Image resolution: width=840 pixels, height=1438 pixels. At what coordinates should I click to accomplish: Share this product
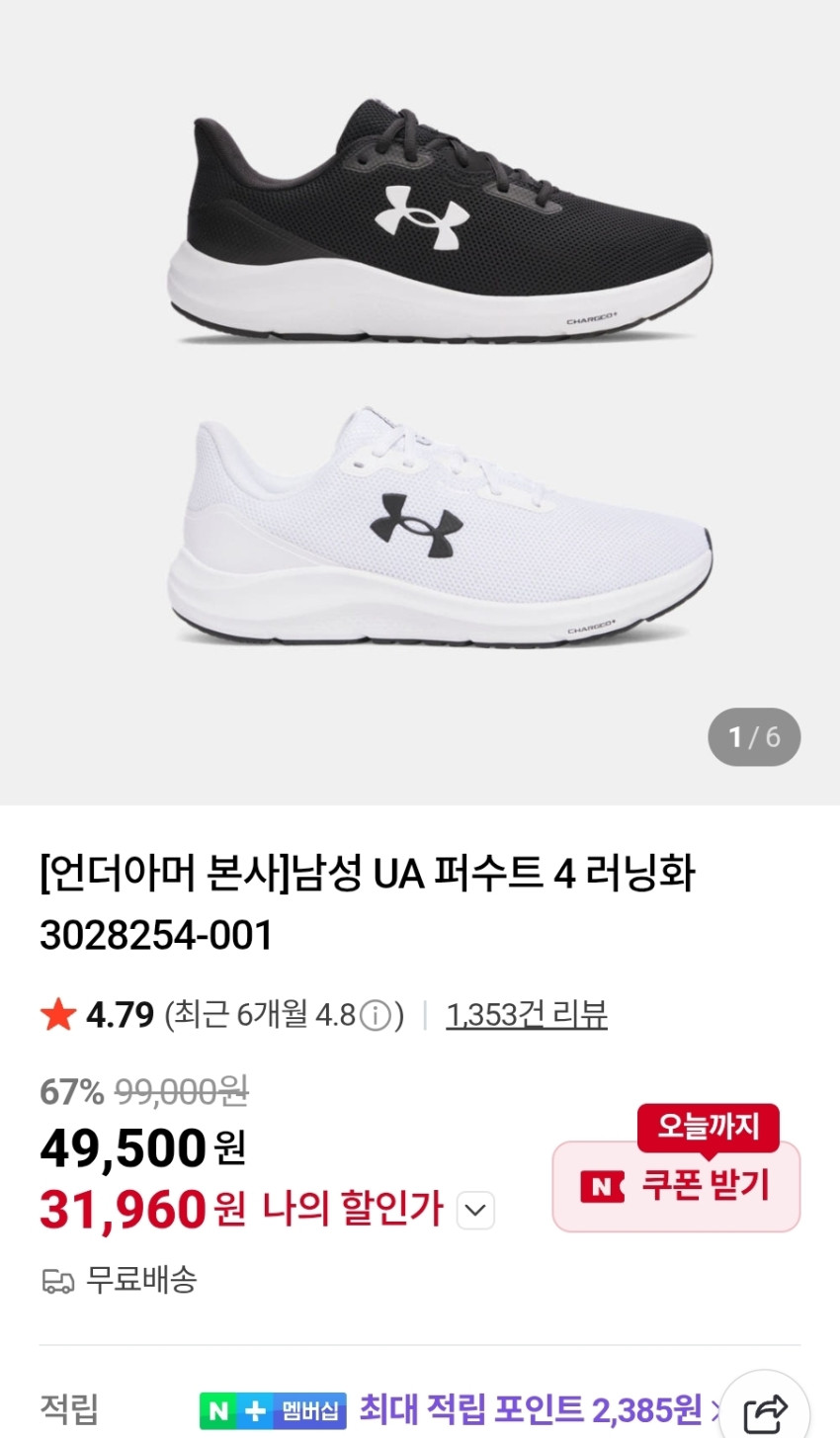pyautogui.click(x=765, y=1413)
